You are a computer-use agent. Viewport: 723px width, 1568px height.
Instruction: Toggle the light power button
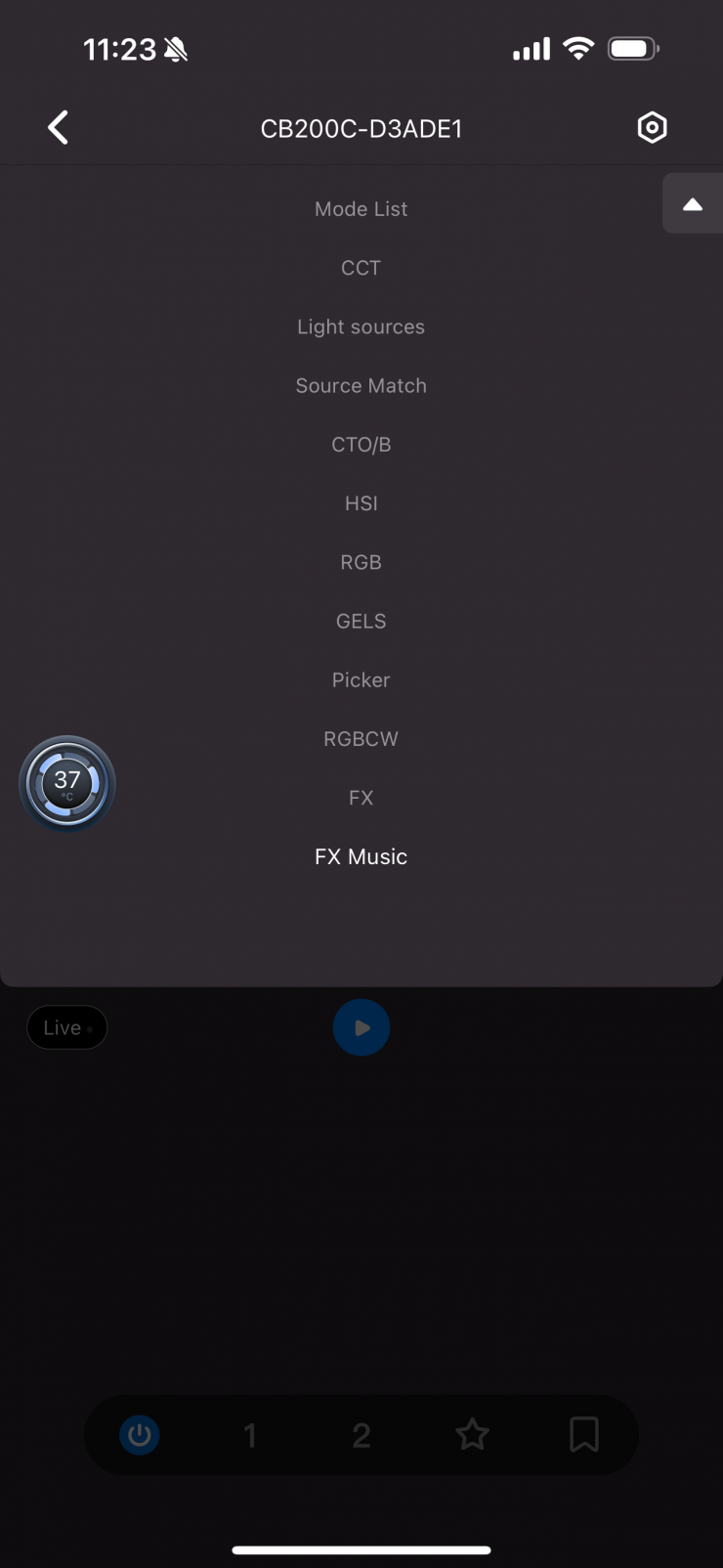pyautogui.click(x=140, y=1435)
